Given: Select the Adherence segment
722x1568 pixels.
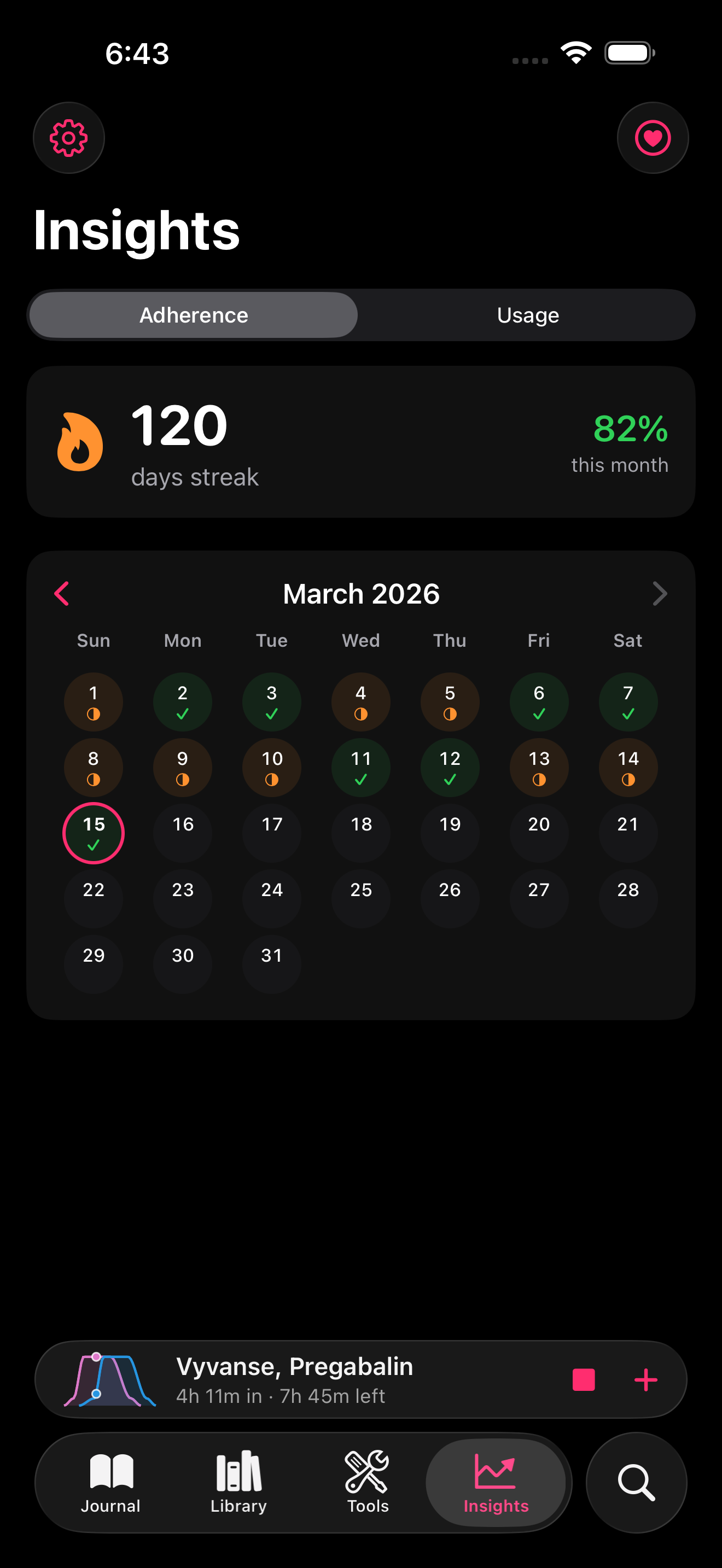Looking at the screenshot, I should point(194,315).
